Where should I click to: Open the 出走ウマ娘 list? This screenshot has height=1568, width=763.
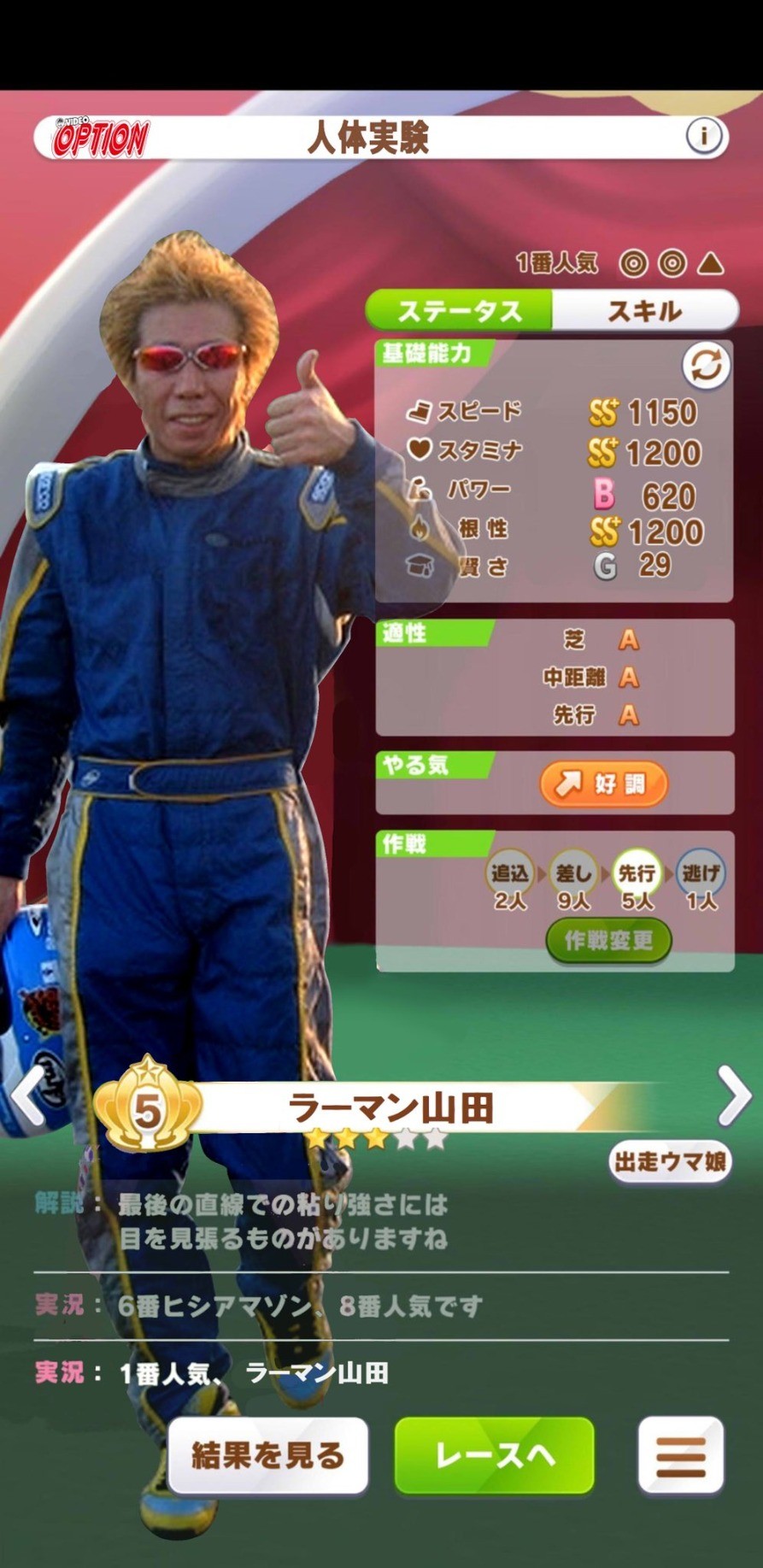pyautogui.click(x=670, y=1162)
